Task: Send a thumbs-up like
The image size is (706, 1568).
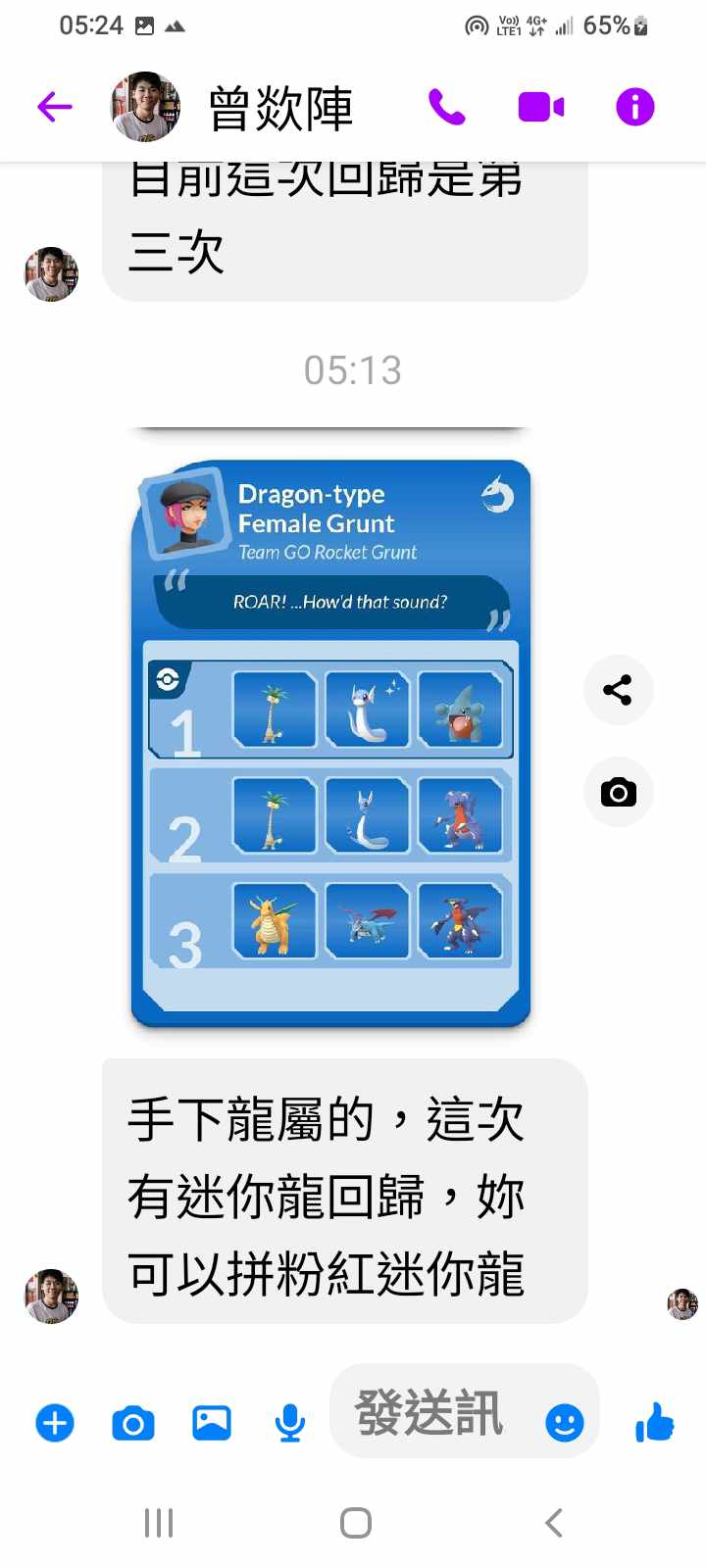Action: 654,1422
